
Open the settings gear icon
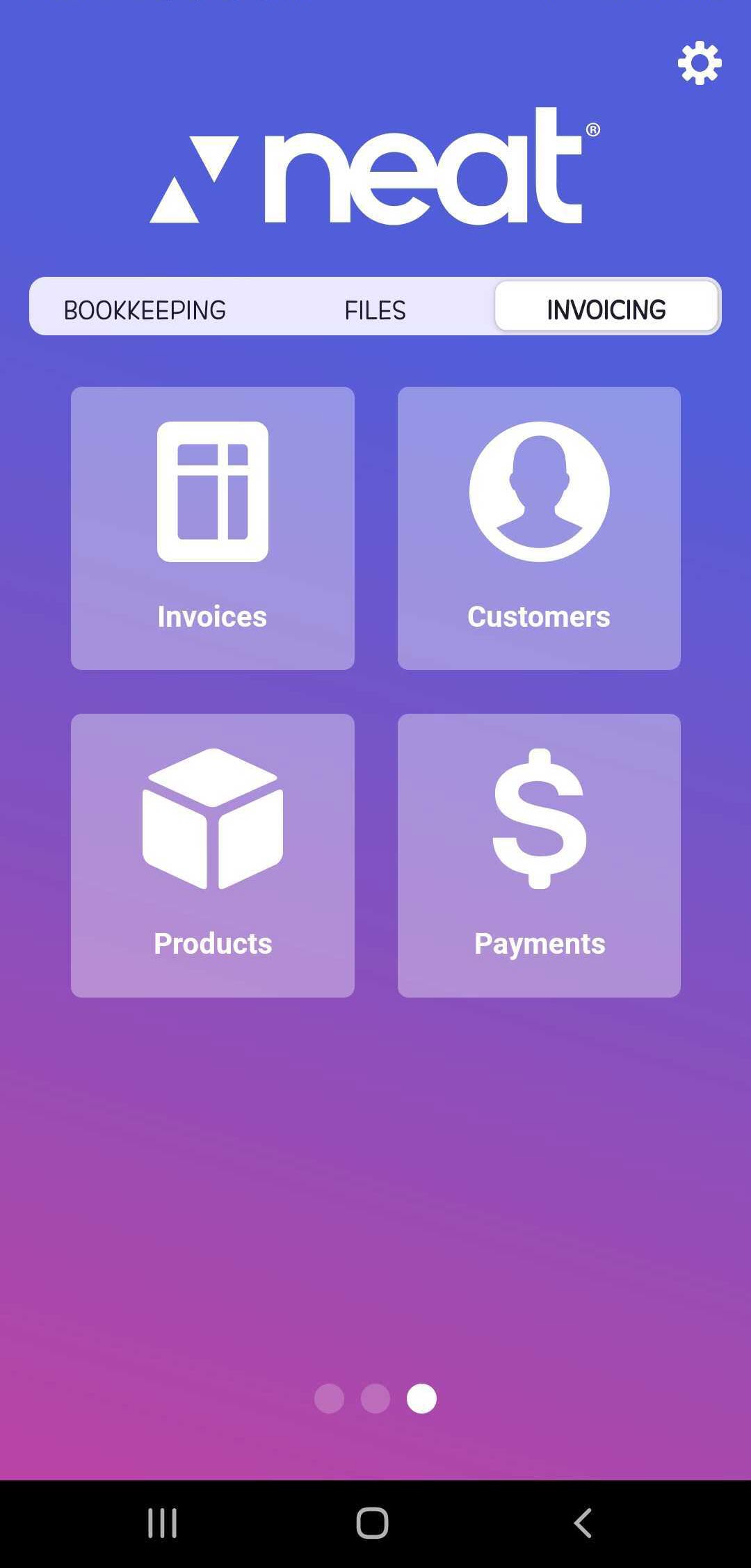(699, 63)
